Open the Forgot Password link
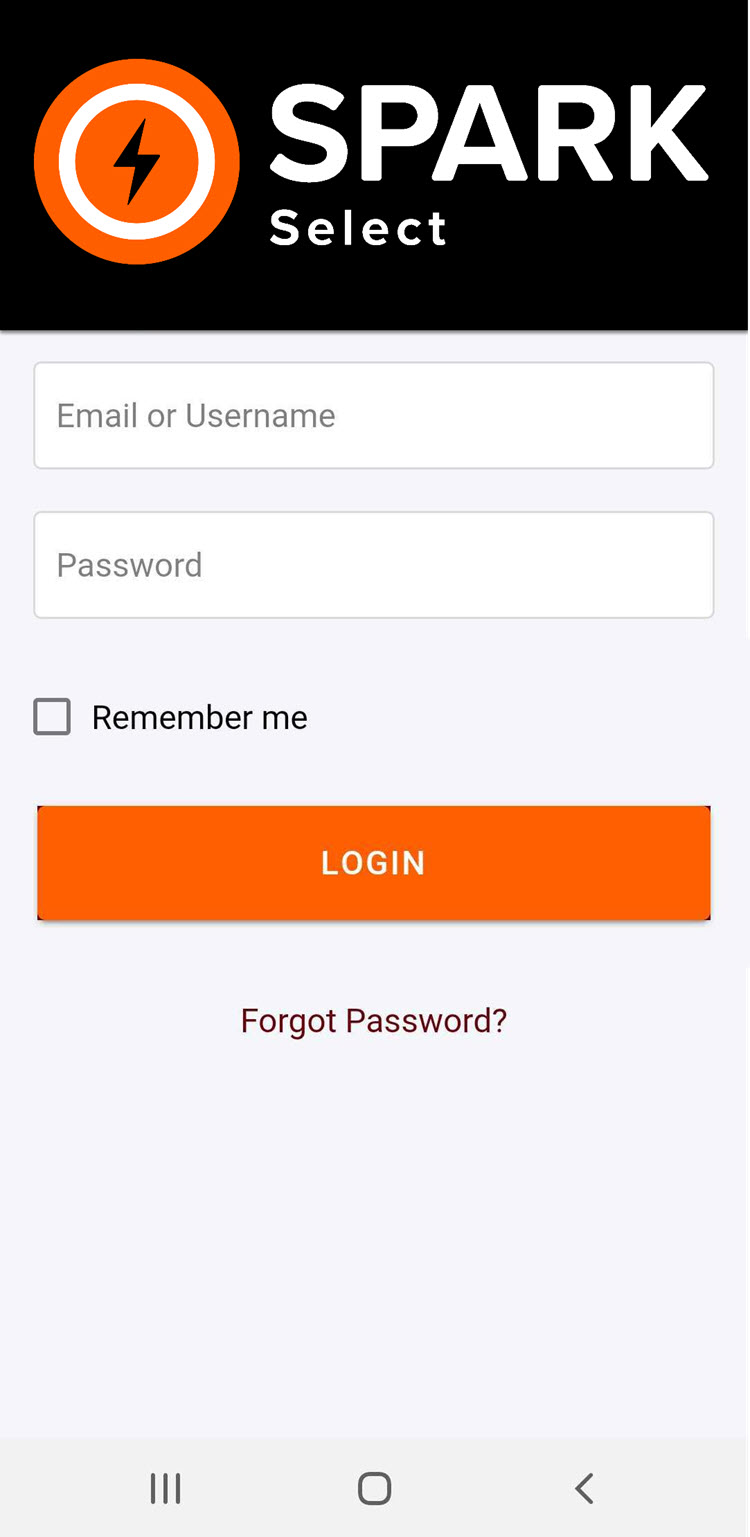Image resolution: width=750 pixels, height=1537 pixels. point(374,1021)
